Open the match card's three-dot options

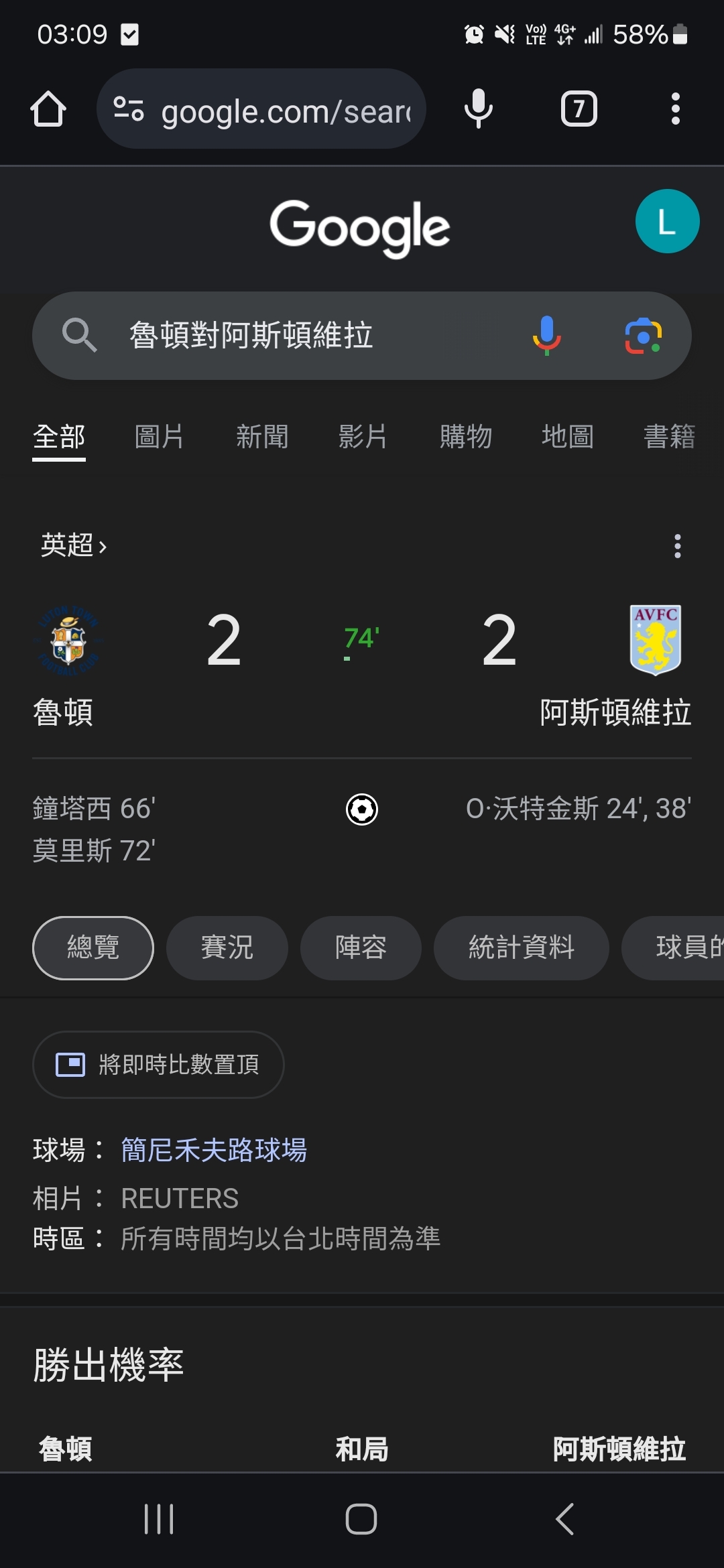[x=678, y=546]
